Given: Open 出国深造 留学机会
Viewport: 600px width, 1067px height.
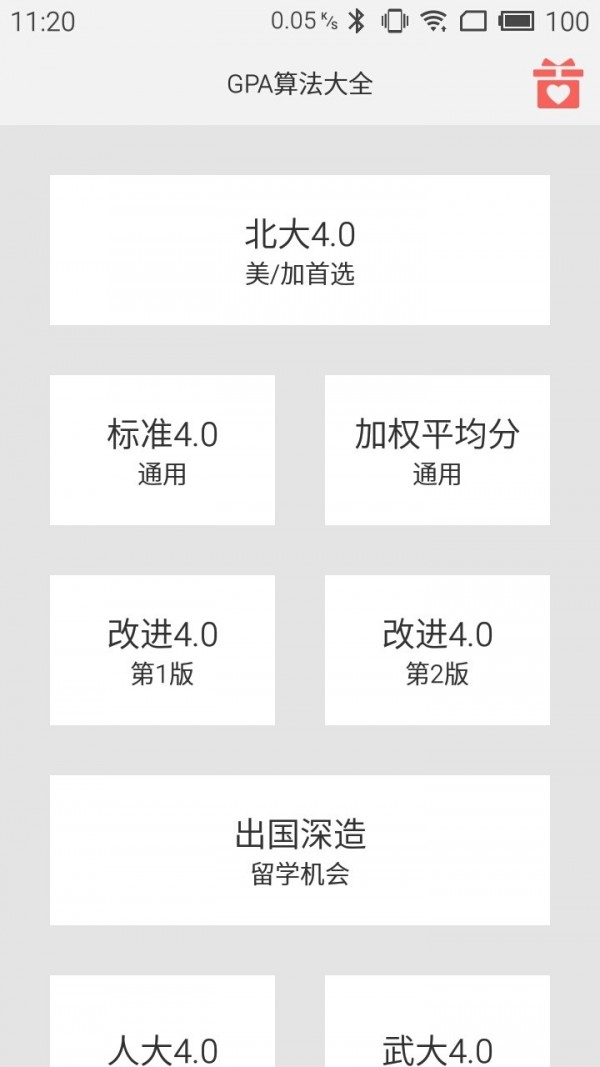Looking at the screenshot, I should tap(300, 850).
